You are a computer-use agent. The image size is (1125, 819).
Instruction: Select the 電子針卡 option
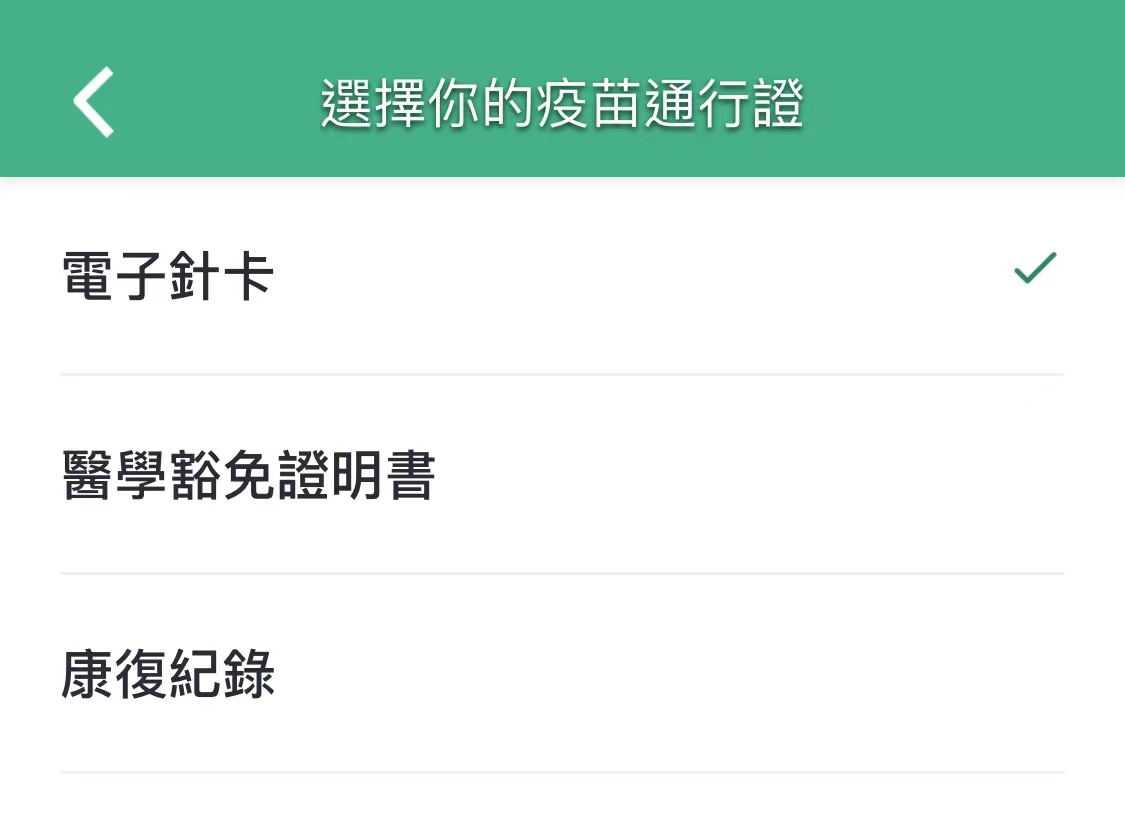(x=168, y=276)
